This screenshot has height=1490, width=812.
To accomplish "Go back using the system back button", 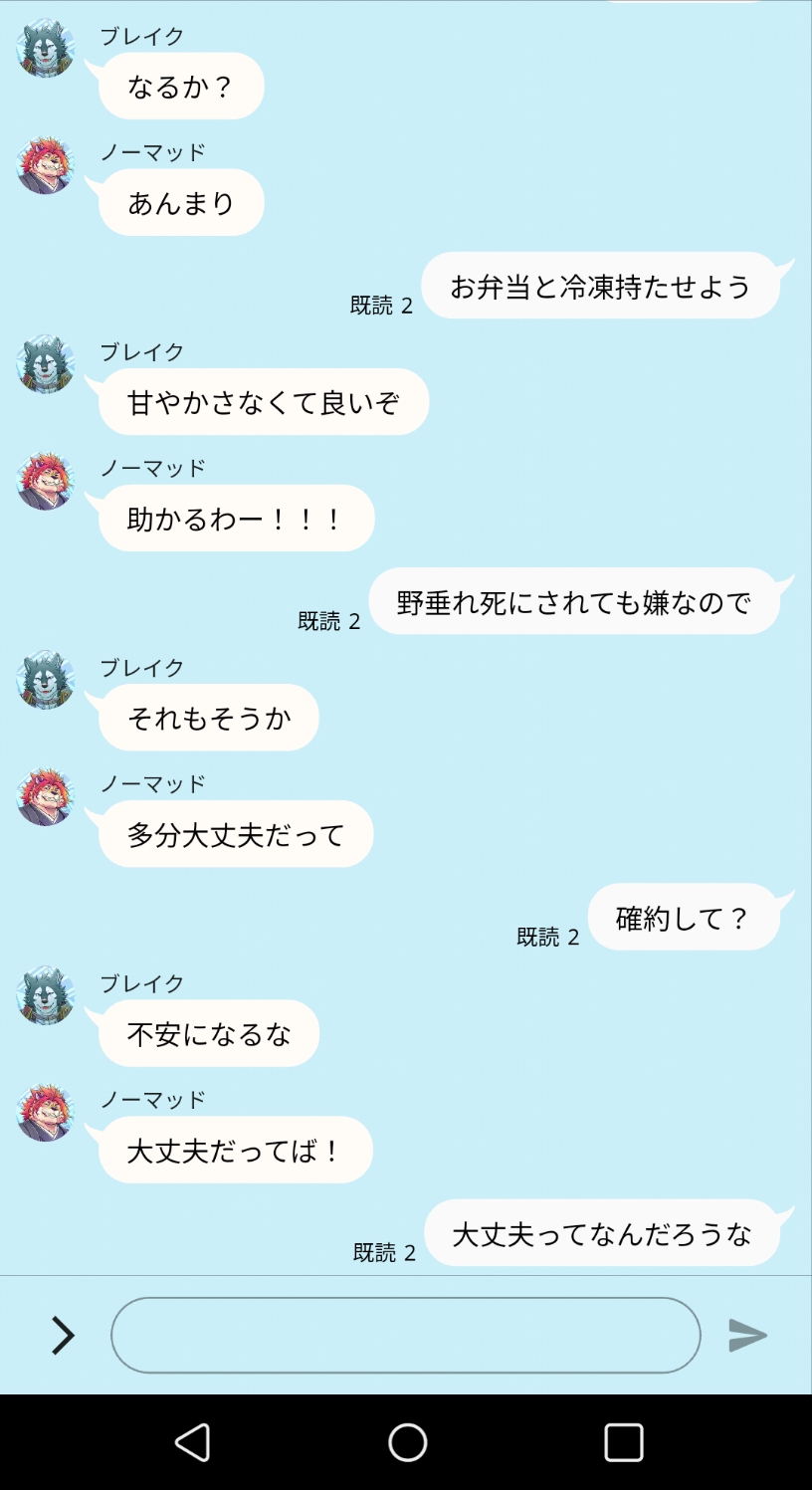I will tap(192, 1441).
